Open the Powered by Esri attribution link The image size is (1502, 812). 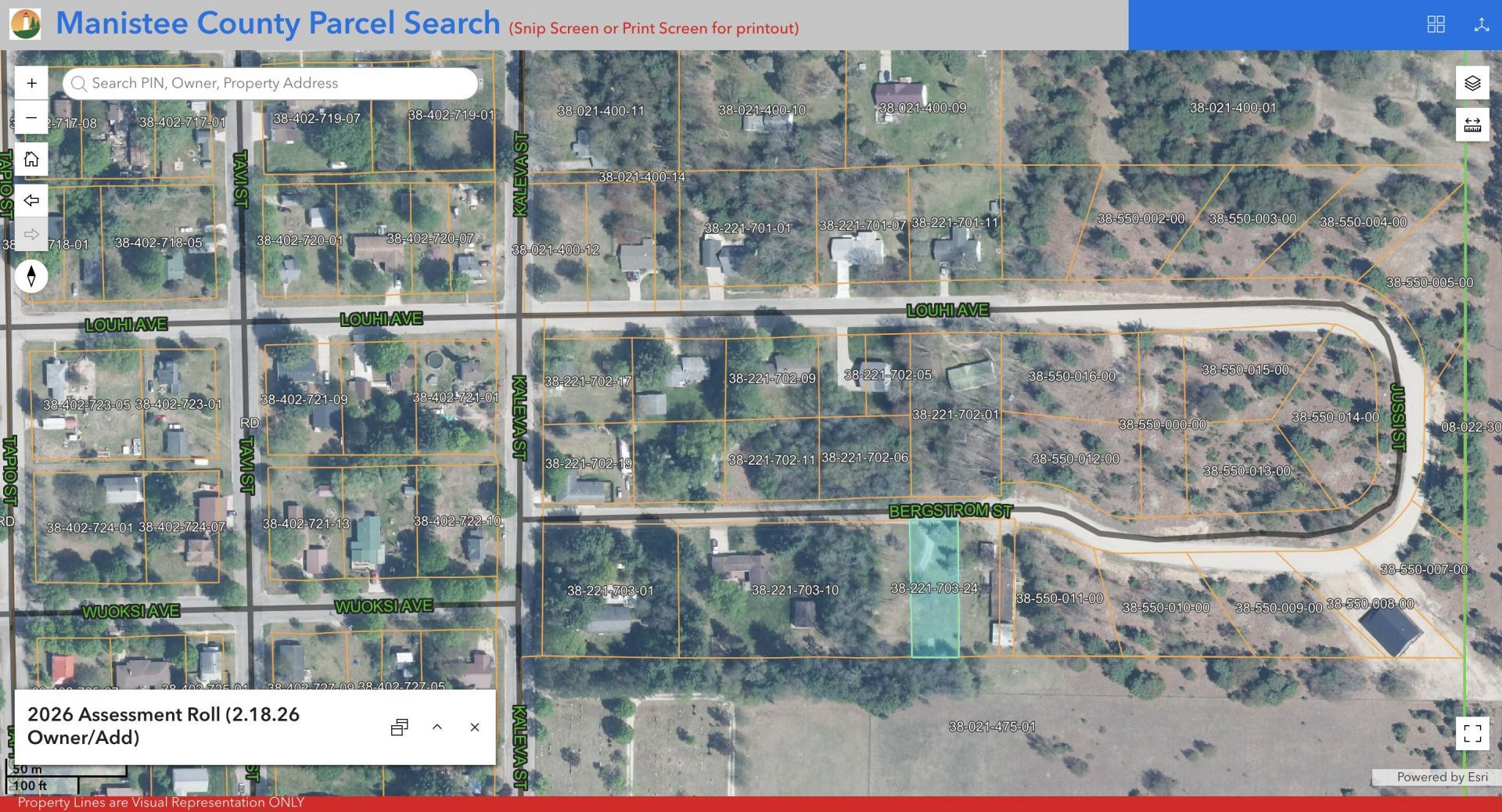[x=1442, y=777]
